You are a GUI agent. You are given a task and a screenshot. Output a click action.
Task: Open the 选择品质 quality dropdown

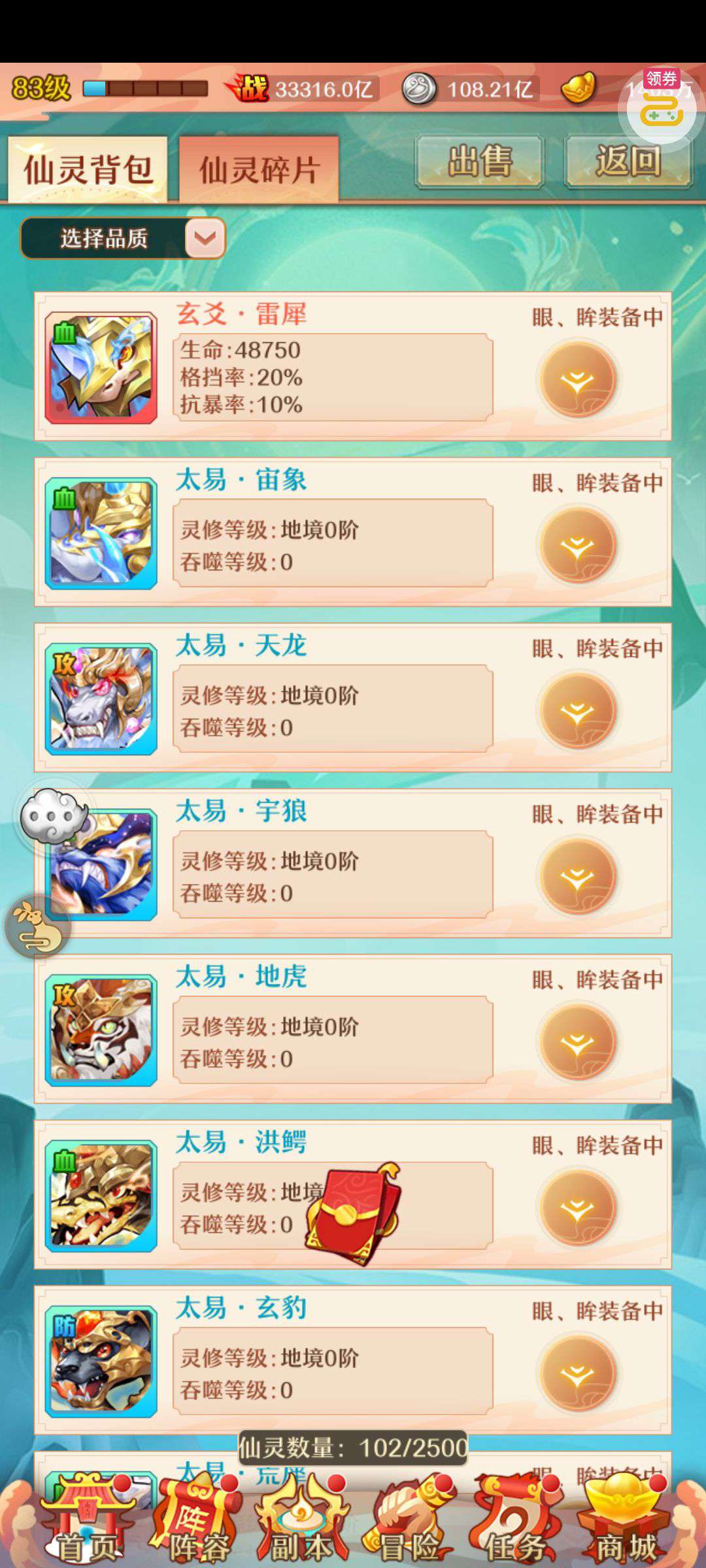(205, 238)
